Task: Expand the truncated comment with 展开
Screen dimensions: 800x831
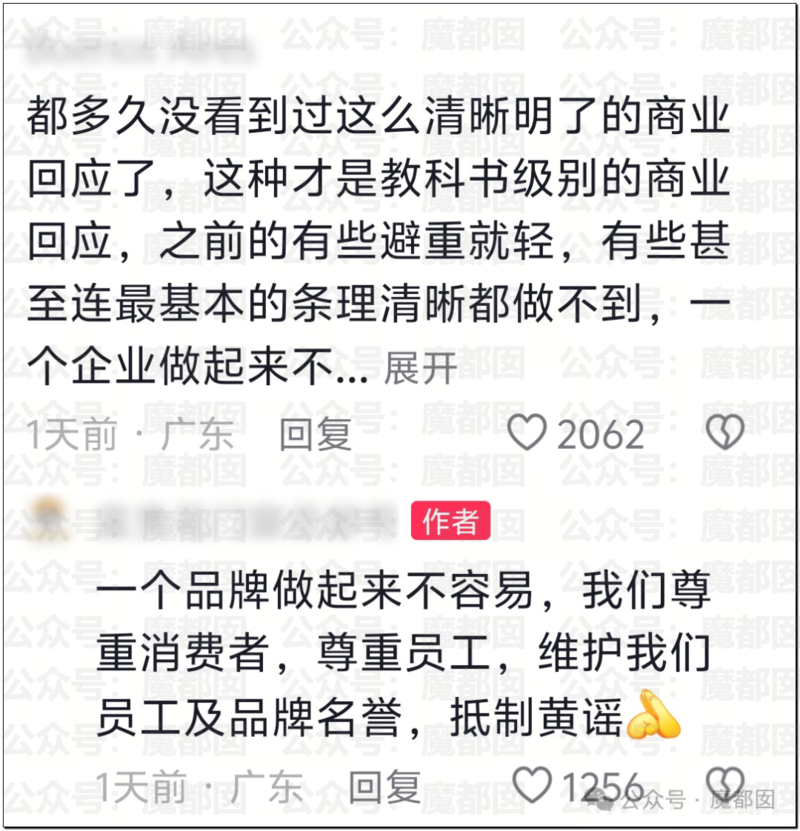Action: 420,370
